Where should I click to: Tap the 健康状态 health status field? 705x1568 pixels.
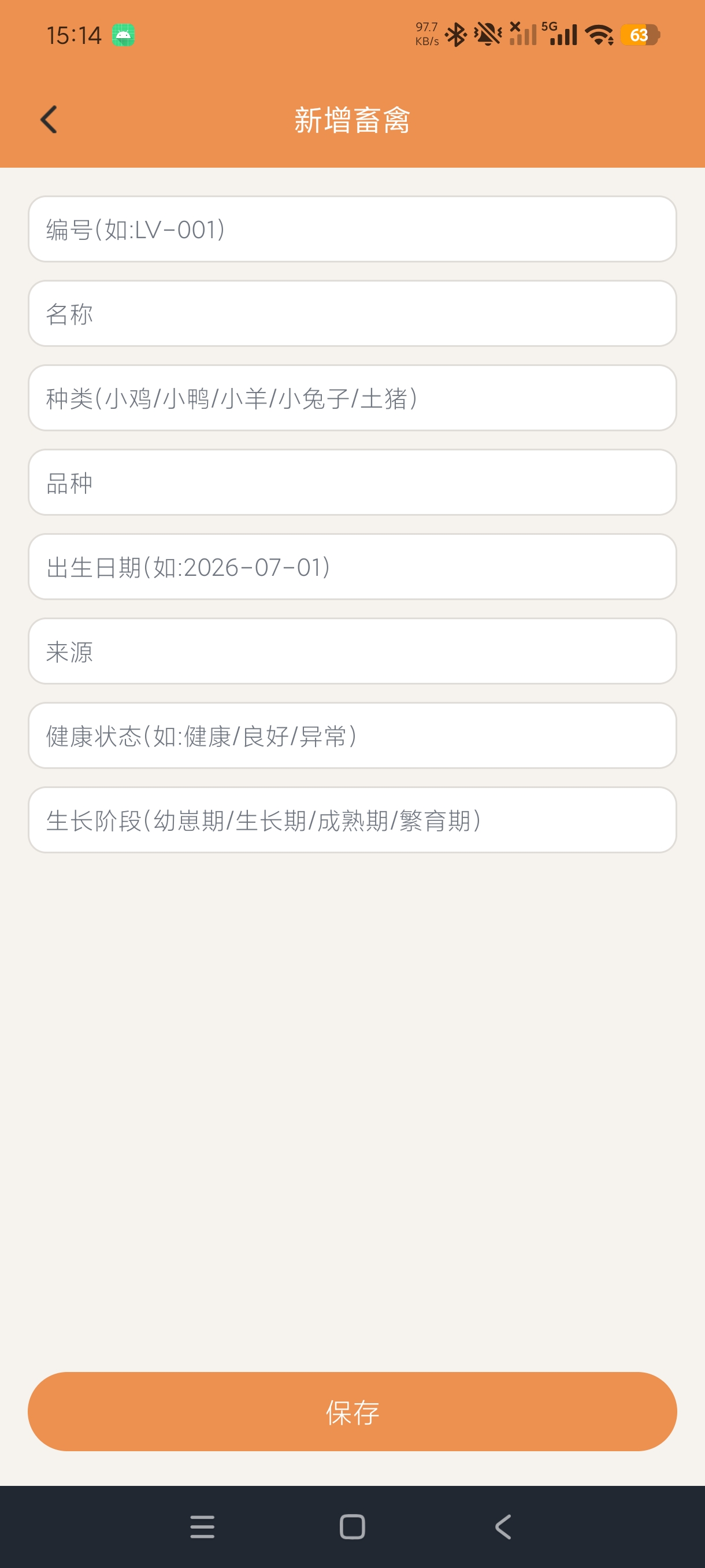pyautogui.click(x=352, y=736)
